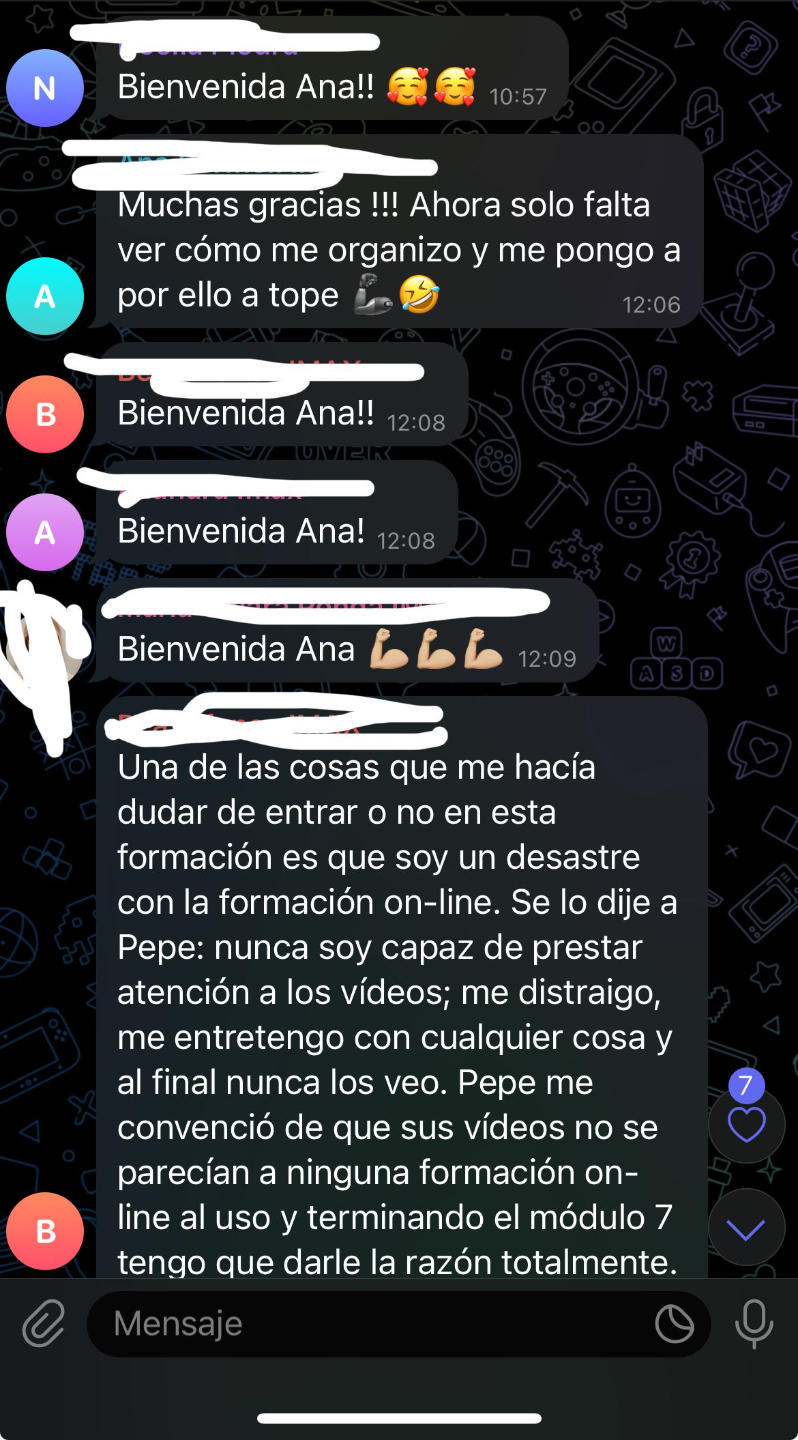The image size is (798, 1440).
Task: Jump to latest messages with down arrow
Action: [x=746, y=1228]
